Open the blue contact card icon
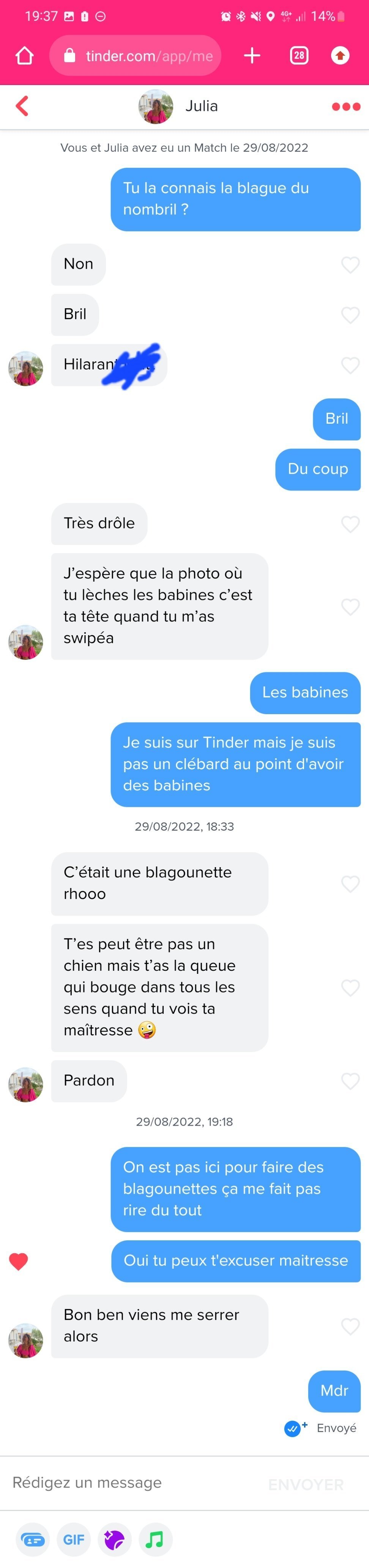369x1568 pixels. click(x=33, y=1540)
